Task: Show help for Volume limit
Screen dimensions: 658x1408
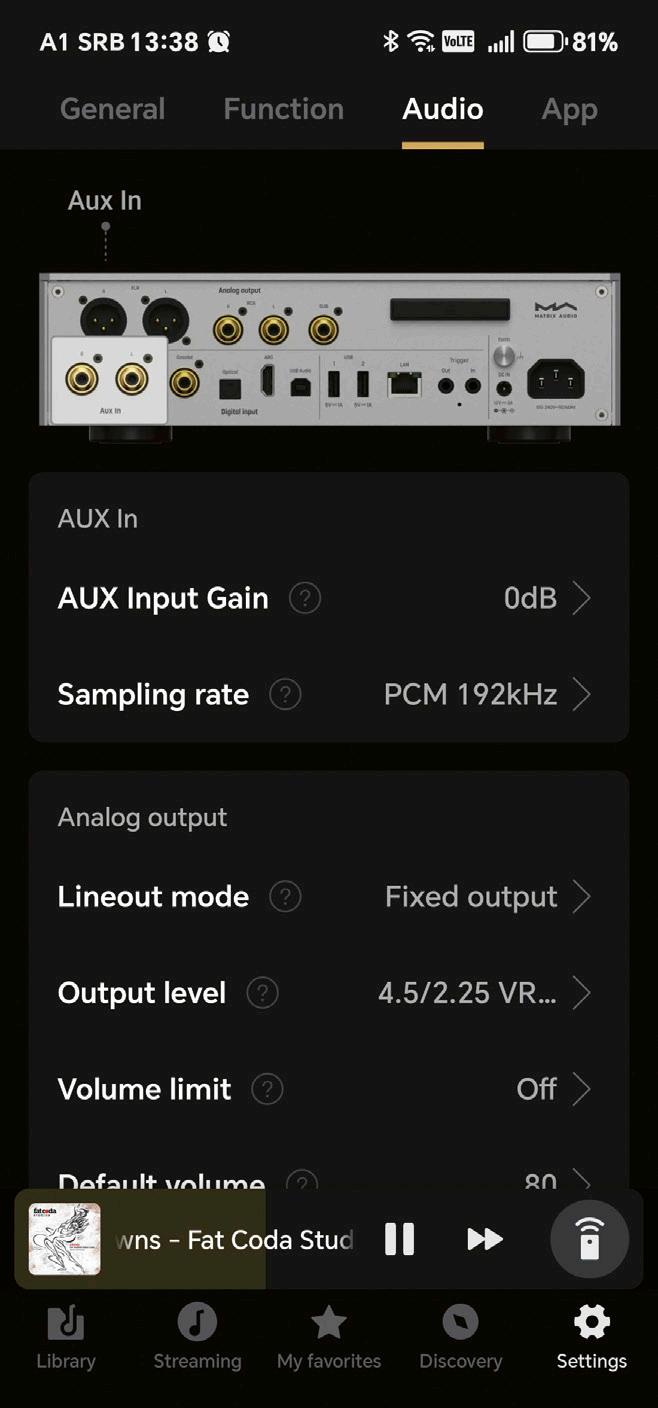Action: pyautogui.click(x=267, y=1088)
